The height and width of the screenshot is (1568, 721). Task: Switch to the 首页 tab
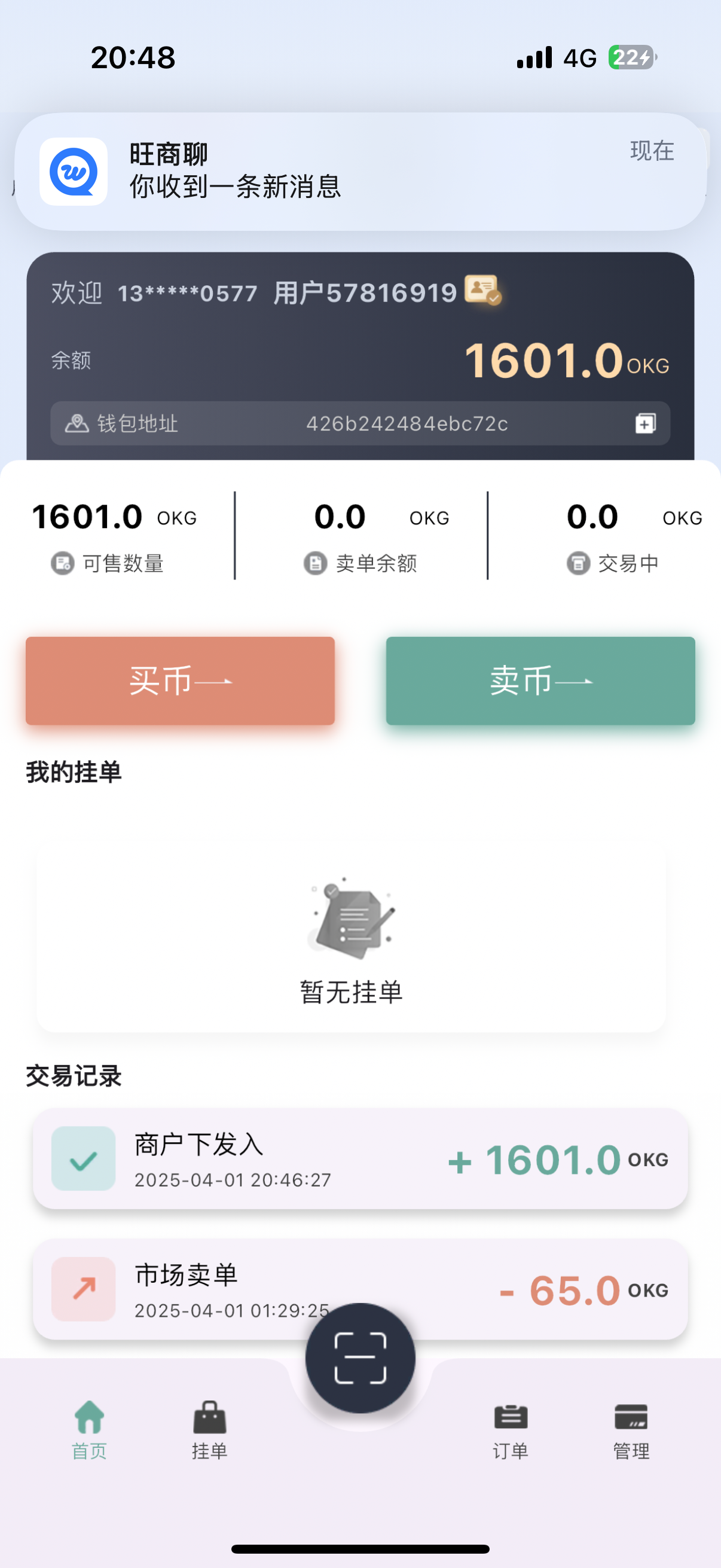pos(90,1430)
